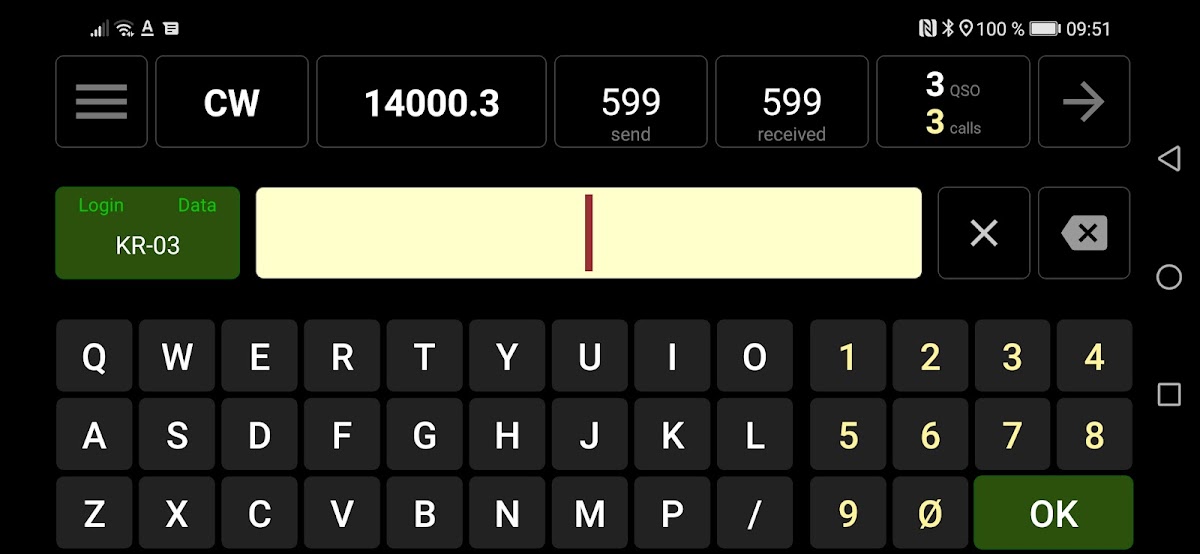
Task: Open QSO and calls counter panel
Action: (953, 102)
